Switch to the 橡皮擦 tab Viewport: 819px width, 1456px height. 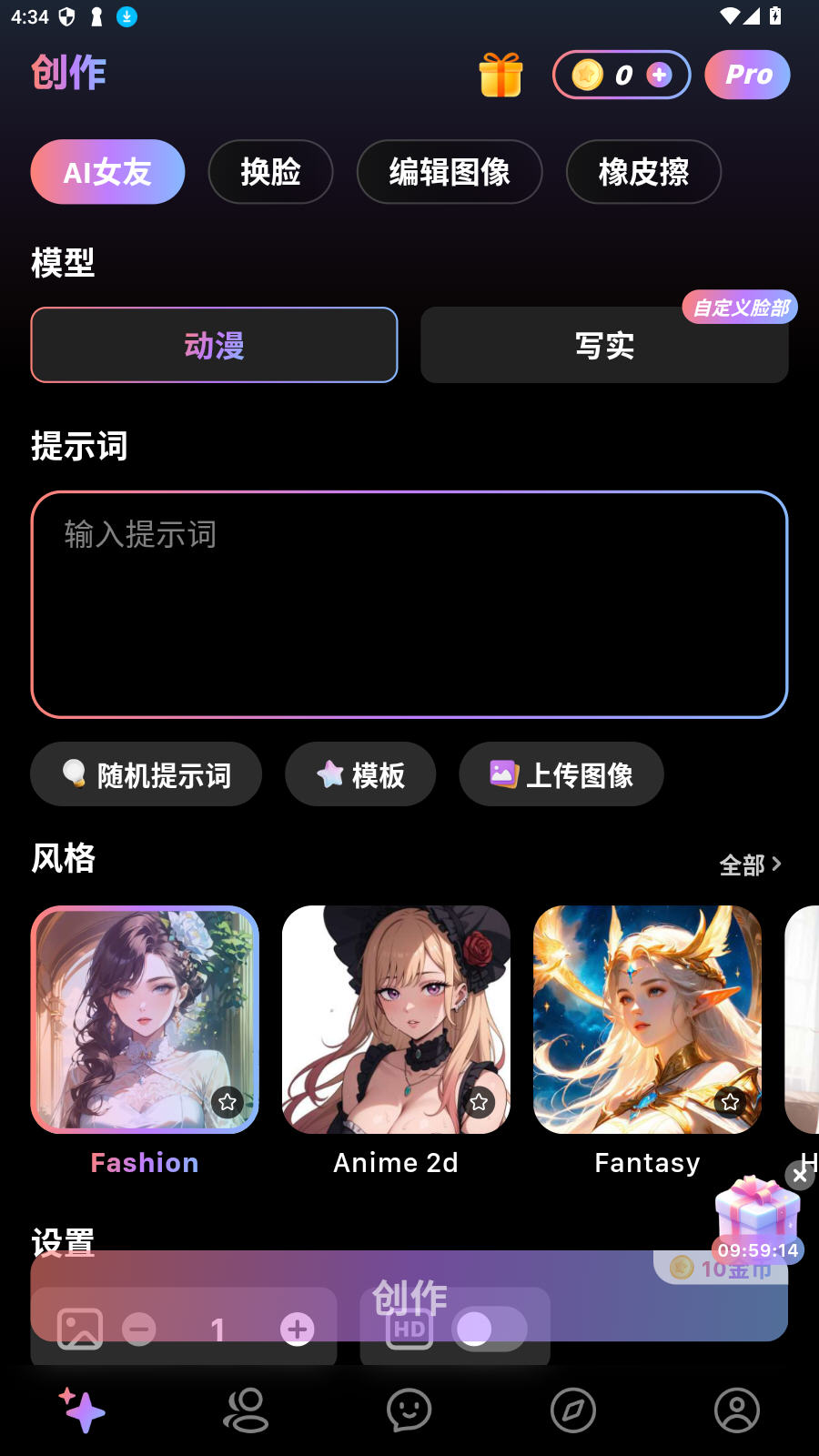tap(643, 172)
